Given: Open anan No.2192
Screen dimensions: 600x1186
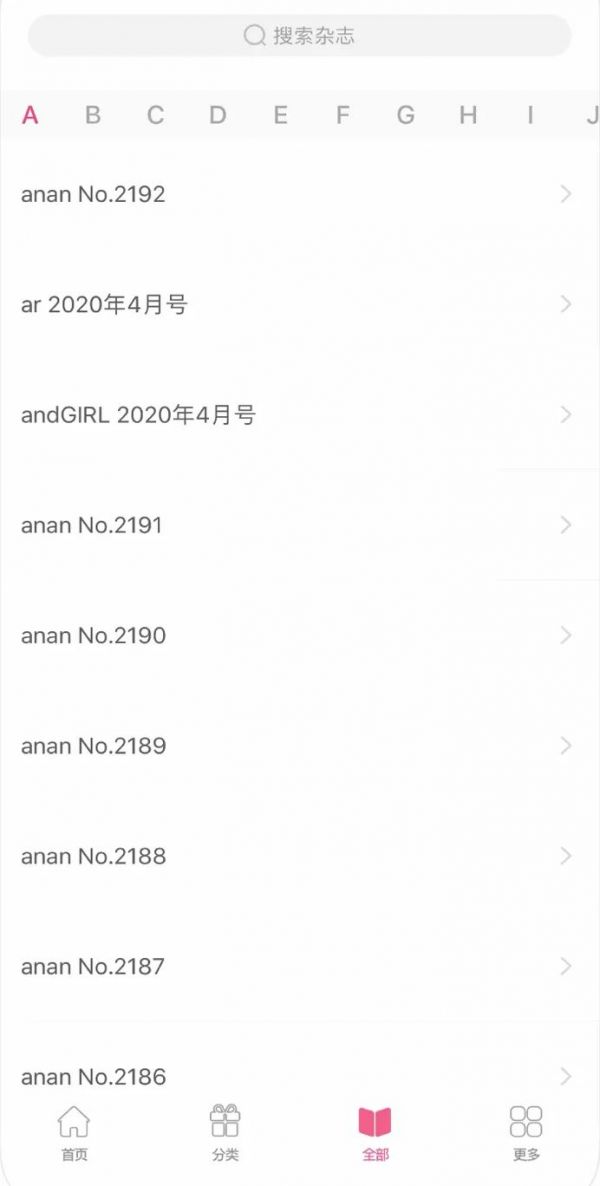Looking at the screenshot, I should (300, 194).
